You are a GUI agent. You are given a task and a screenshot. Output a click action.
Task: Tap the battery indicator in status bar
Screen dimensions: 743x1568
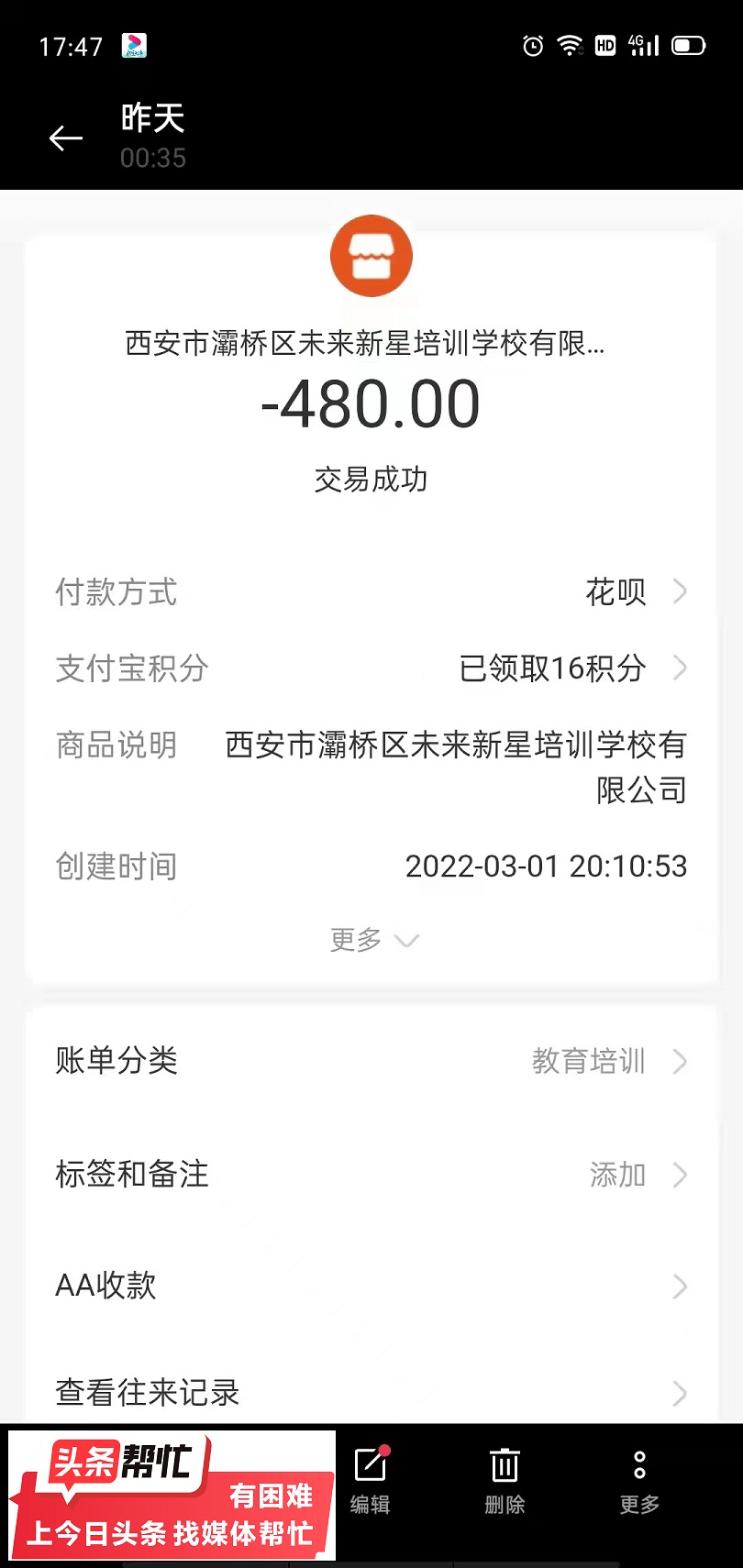click(686, 44)
